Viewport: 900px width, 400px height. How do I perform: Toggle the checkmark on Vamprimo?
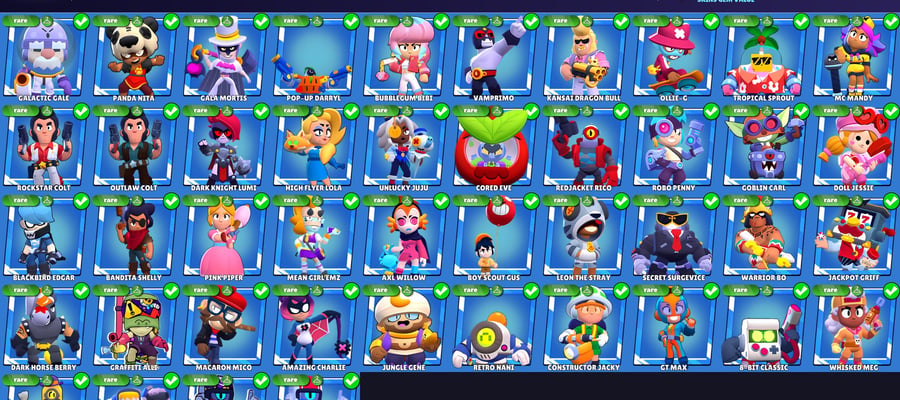click(532, 22)
